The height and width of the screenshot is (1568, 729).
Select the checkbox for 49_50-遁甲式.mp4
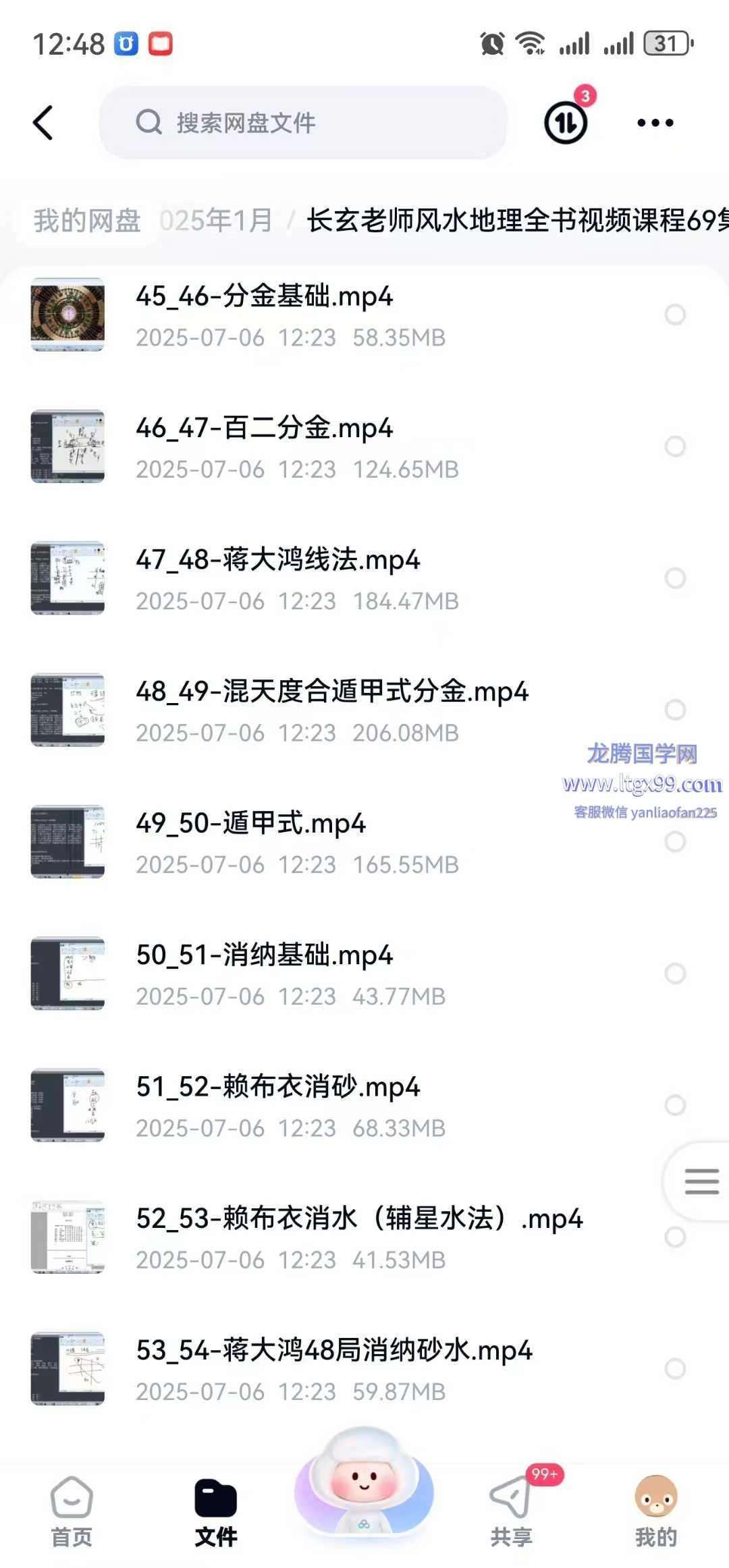(675, 841)
